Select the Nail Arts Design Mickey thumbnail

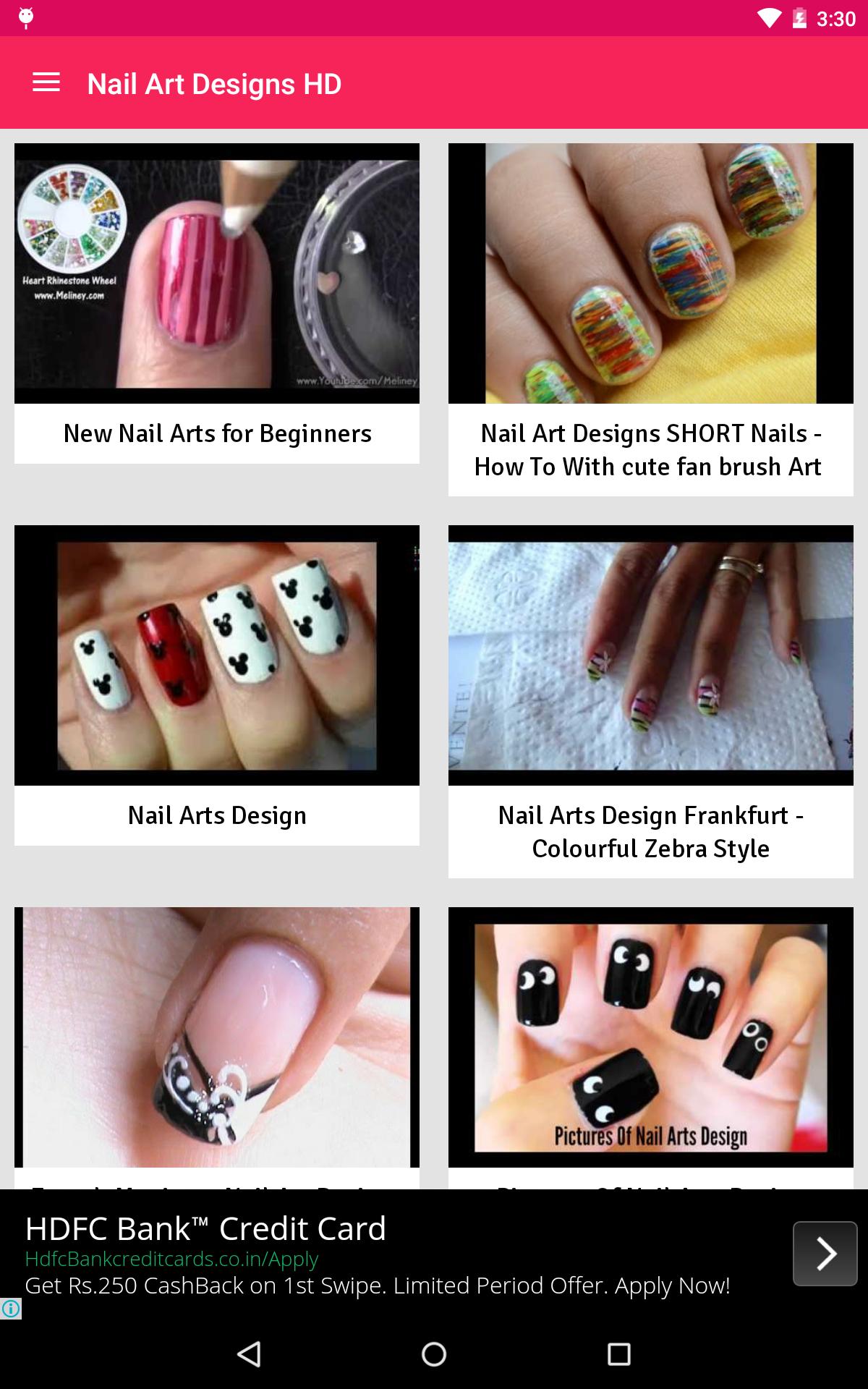point(216,656)
